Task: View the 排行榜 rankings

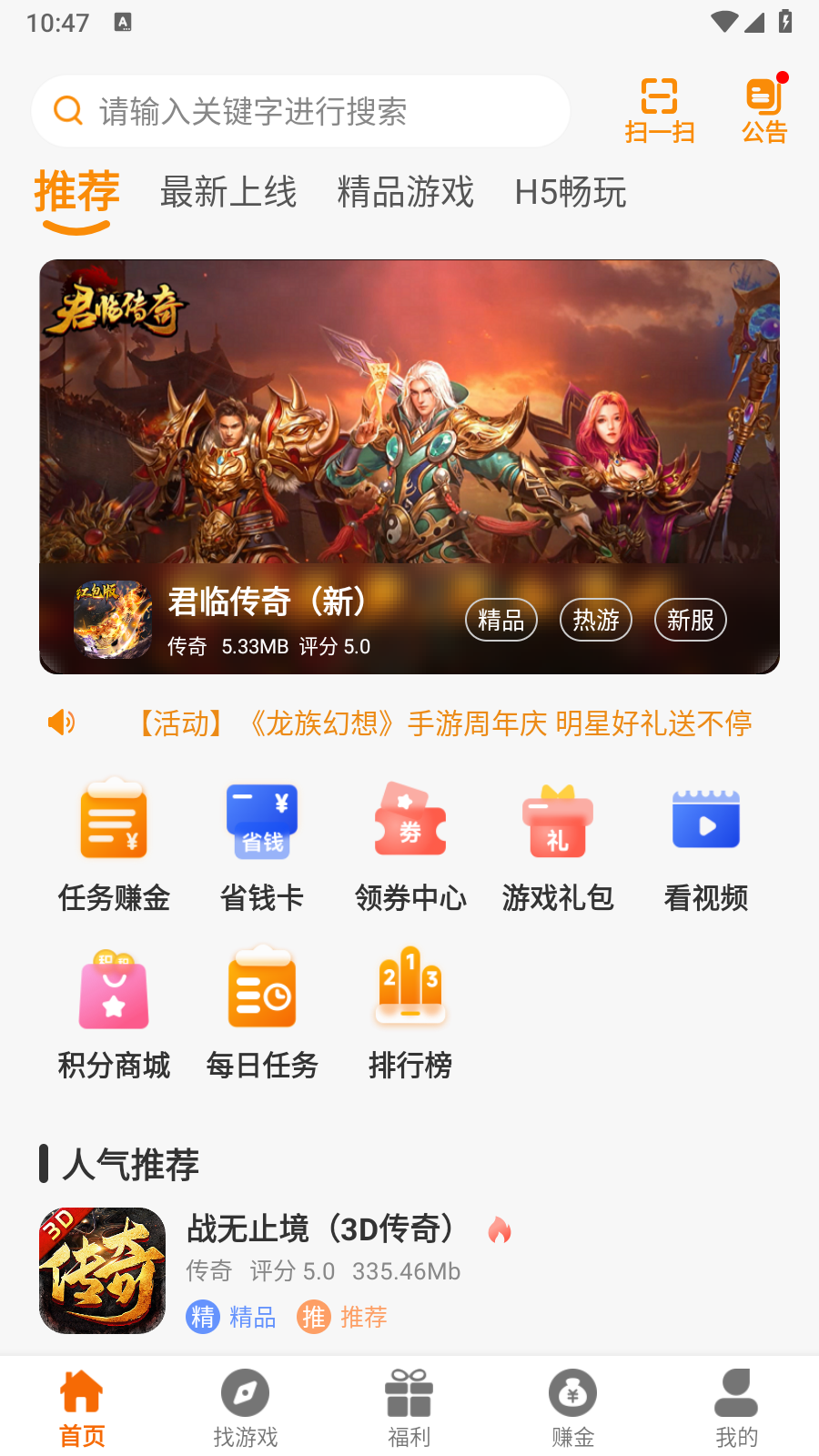Action: 410,1013
